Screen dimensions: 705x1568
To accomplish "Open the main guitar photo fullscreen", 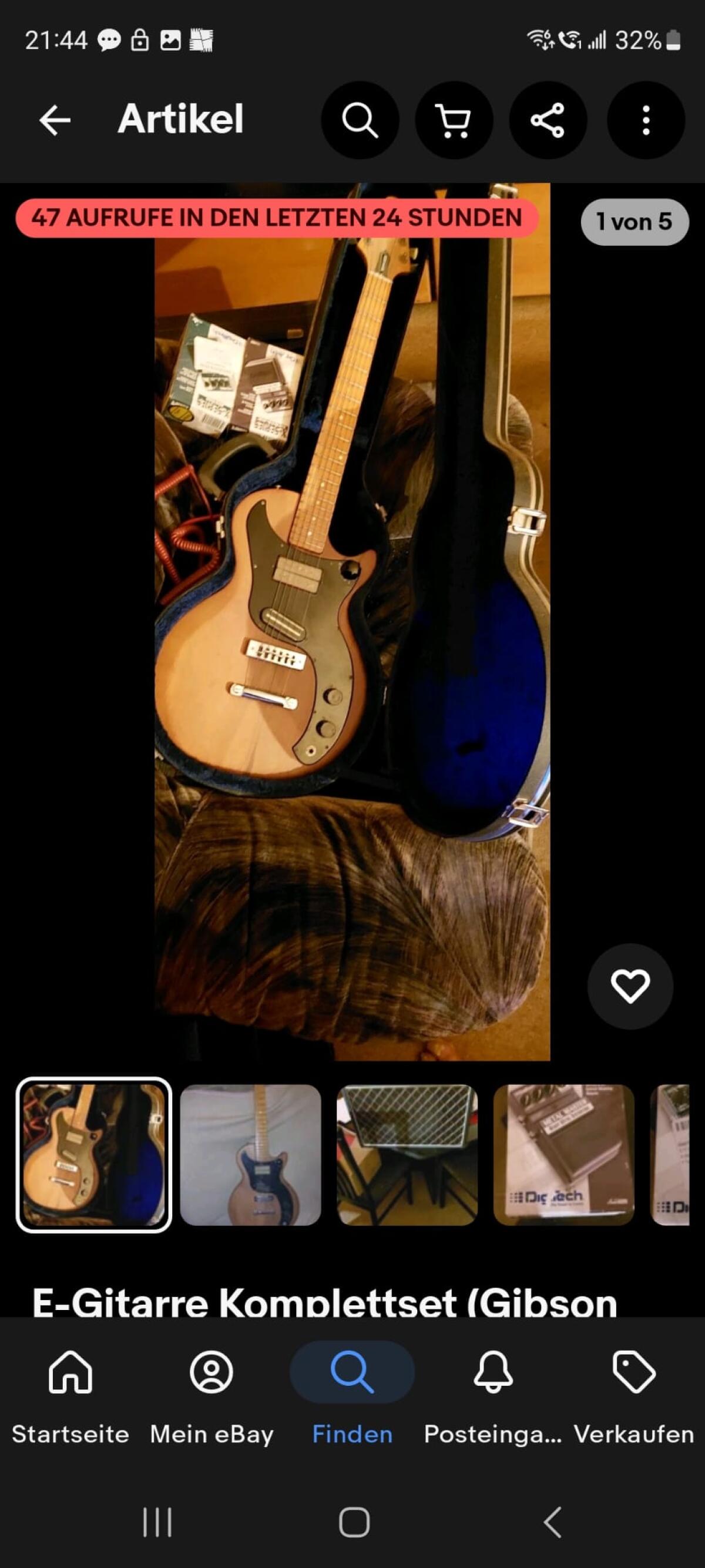I will [352, 621].
